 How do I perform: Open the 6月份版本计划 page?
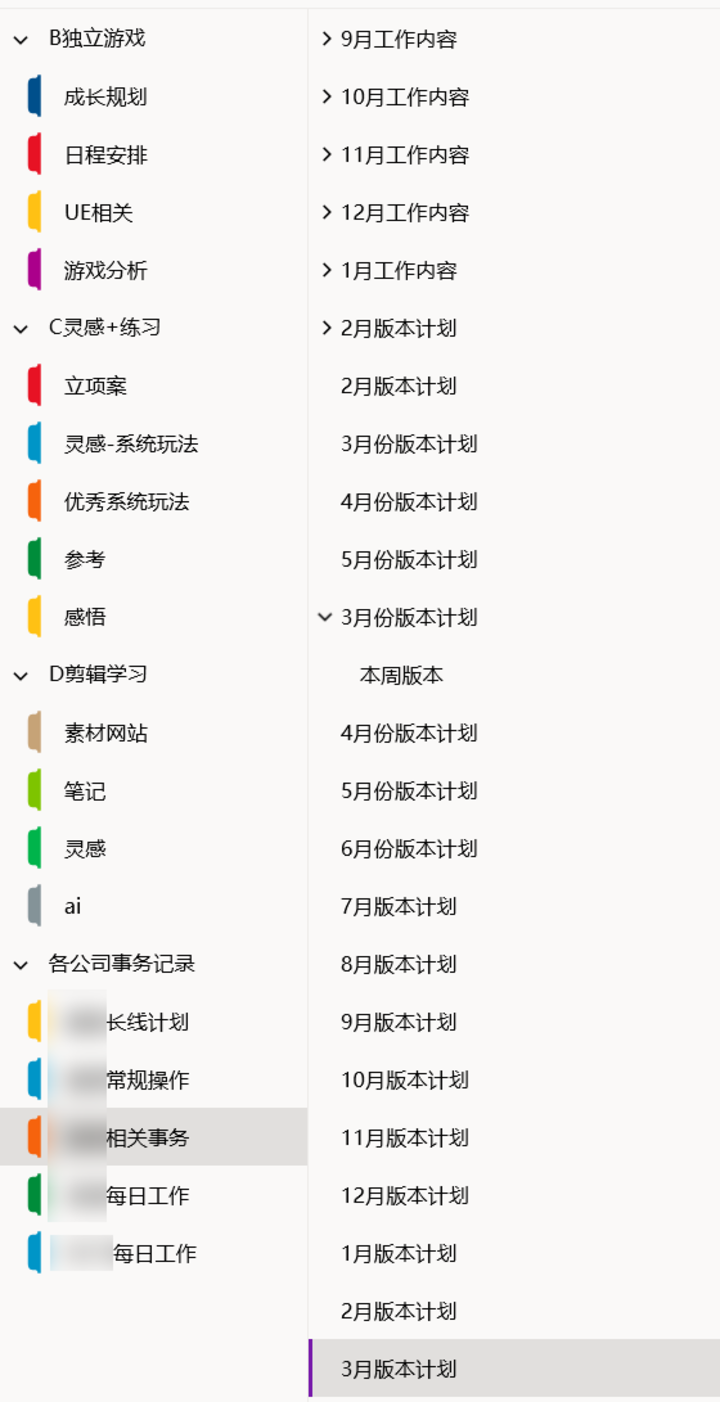tap(408, 849)
